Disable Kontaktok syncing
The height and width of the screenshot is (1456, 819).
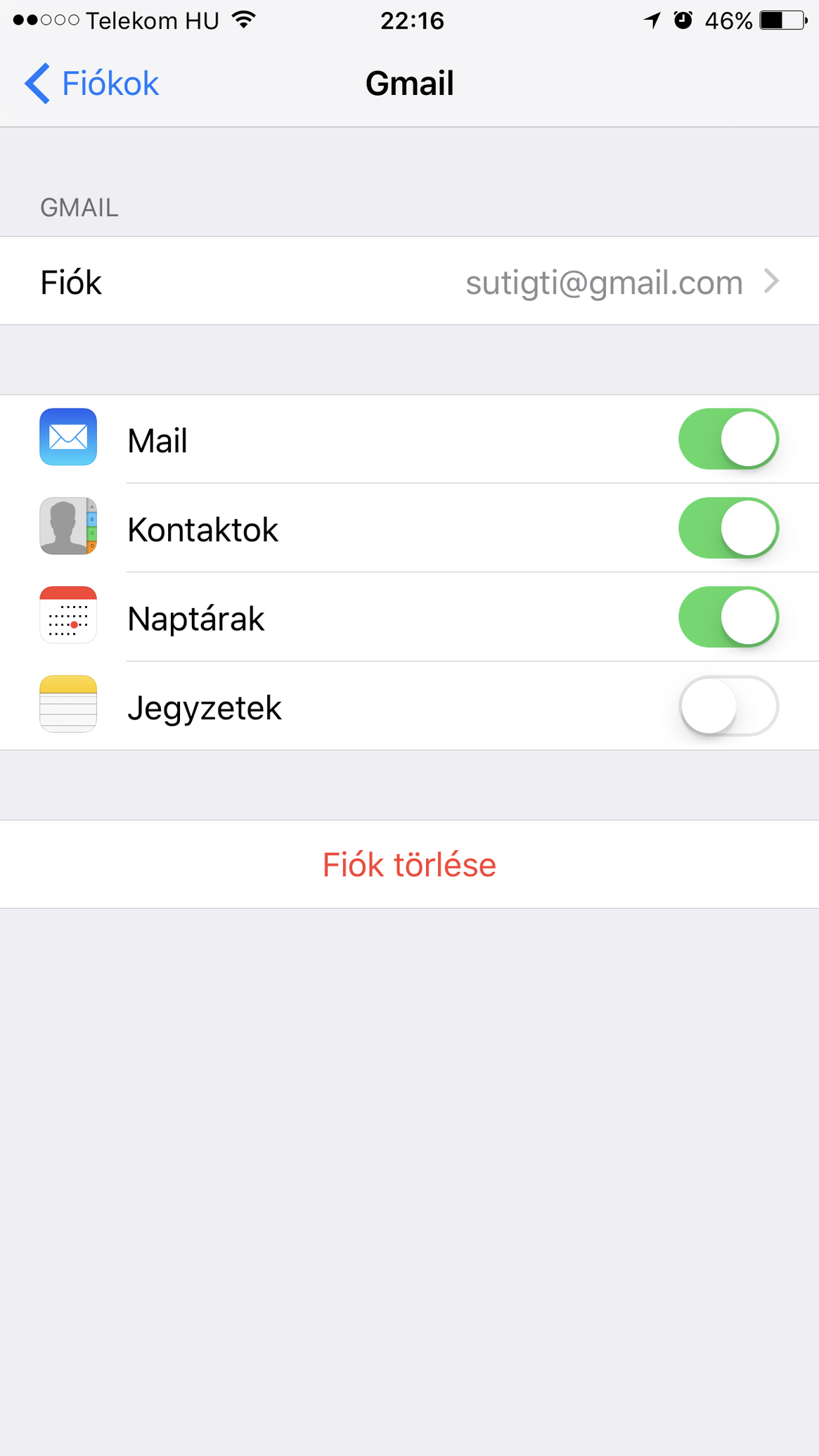click(728, 528)
